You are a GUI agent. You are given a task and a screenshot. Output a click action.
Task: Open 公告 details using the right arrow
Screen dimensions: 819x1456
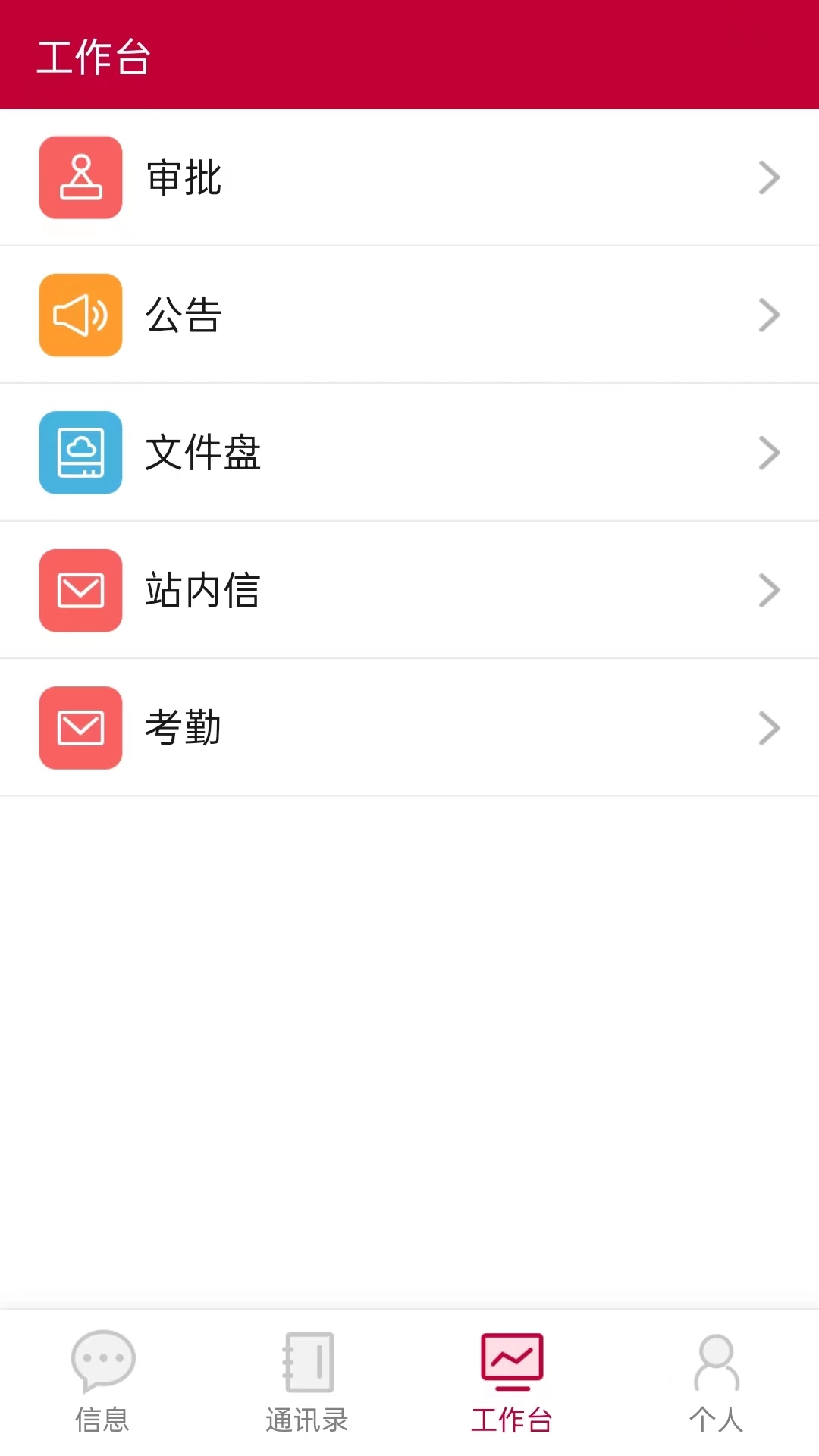coord(769,315)
